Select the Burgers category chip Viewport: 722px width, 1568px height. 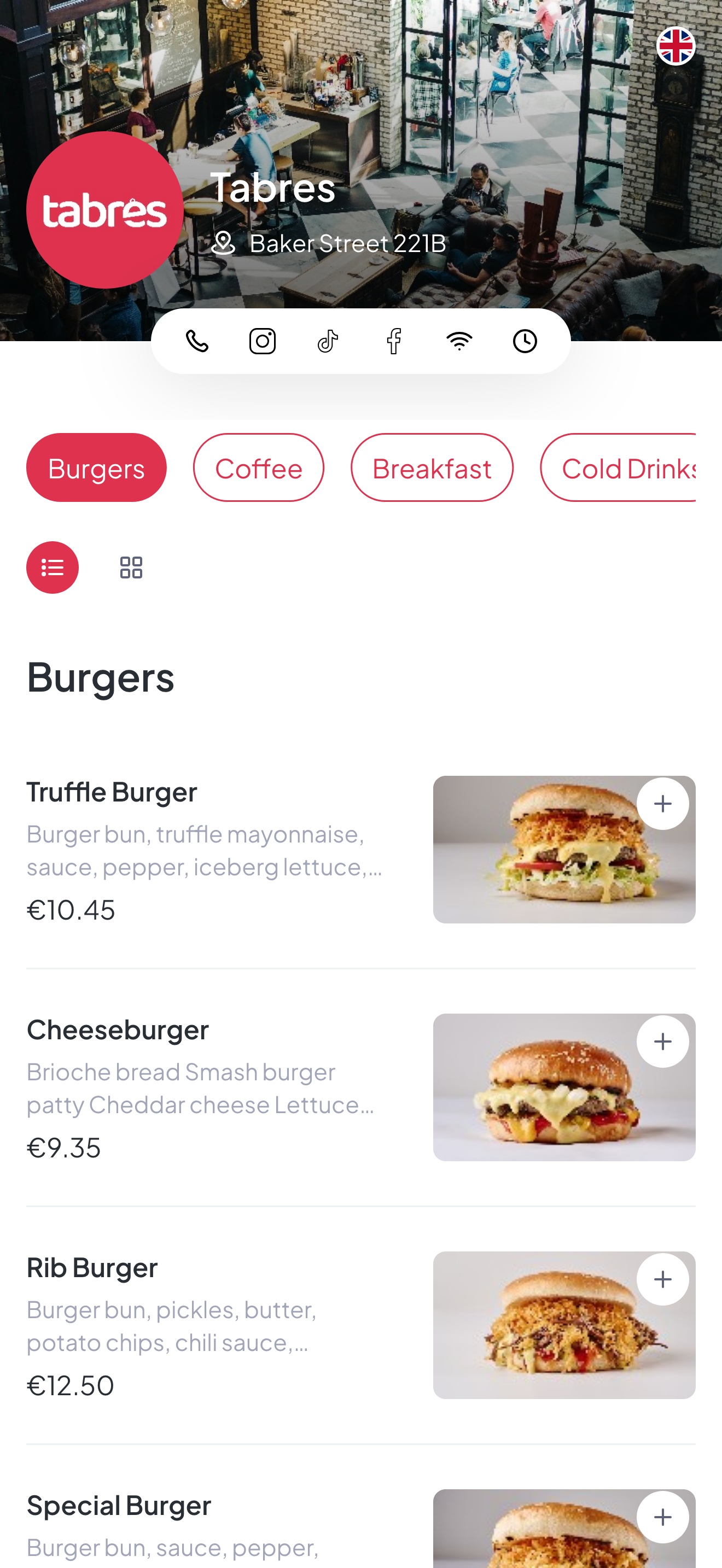tap(96, 467)
